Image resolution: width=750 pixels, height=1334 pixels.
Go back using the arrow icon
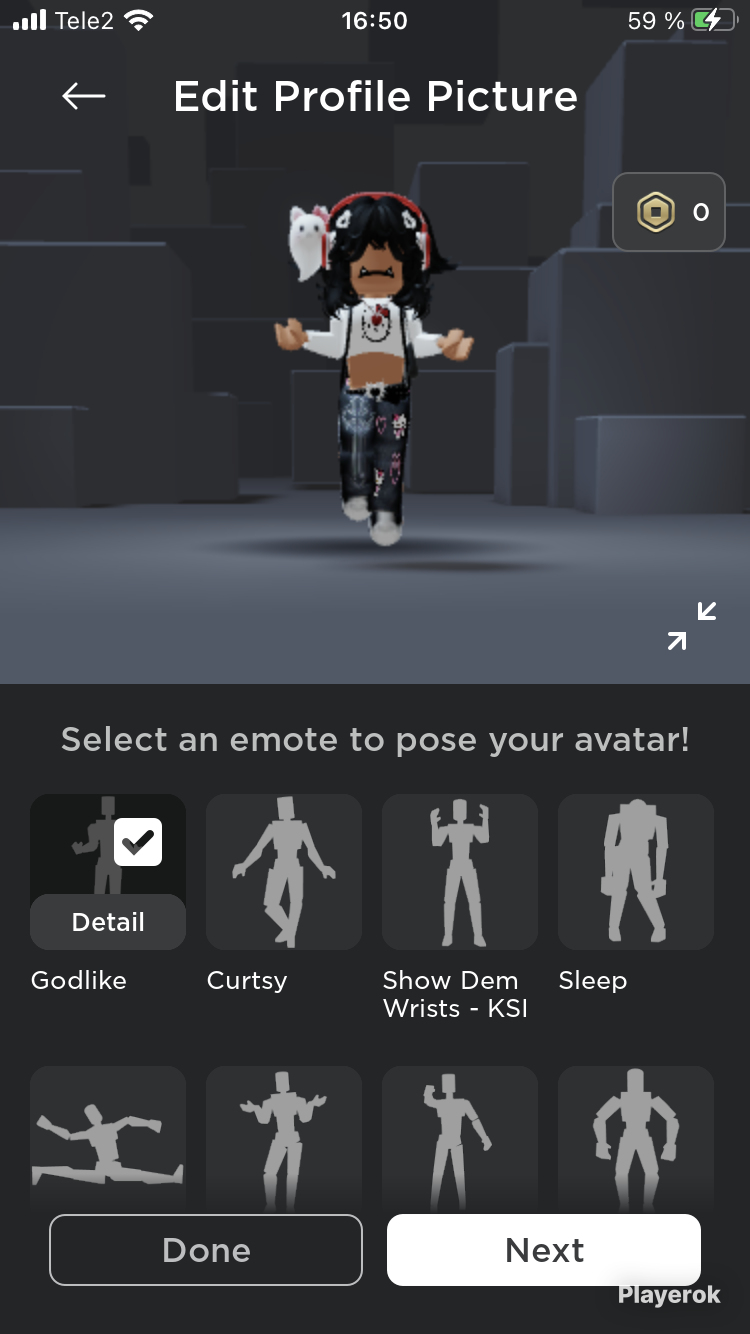click(x=84, y=96)
